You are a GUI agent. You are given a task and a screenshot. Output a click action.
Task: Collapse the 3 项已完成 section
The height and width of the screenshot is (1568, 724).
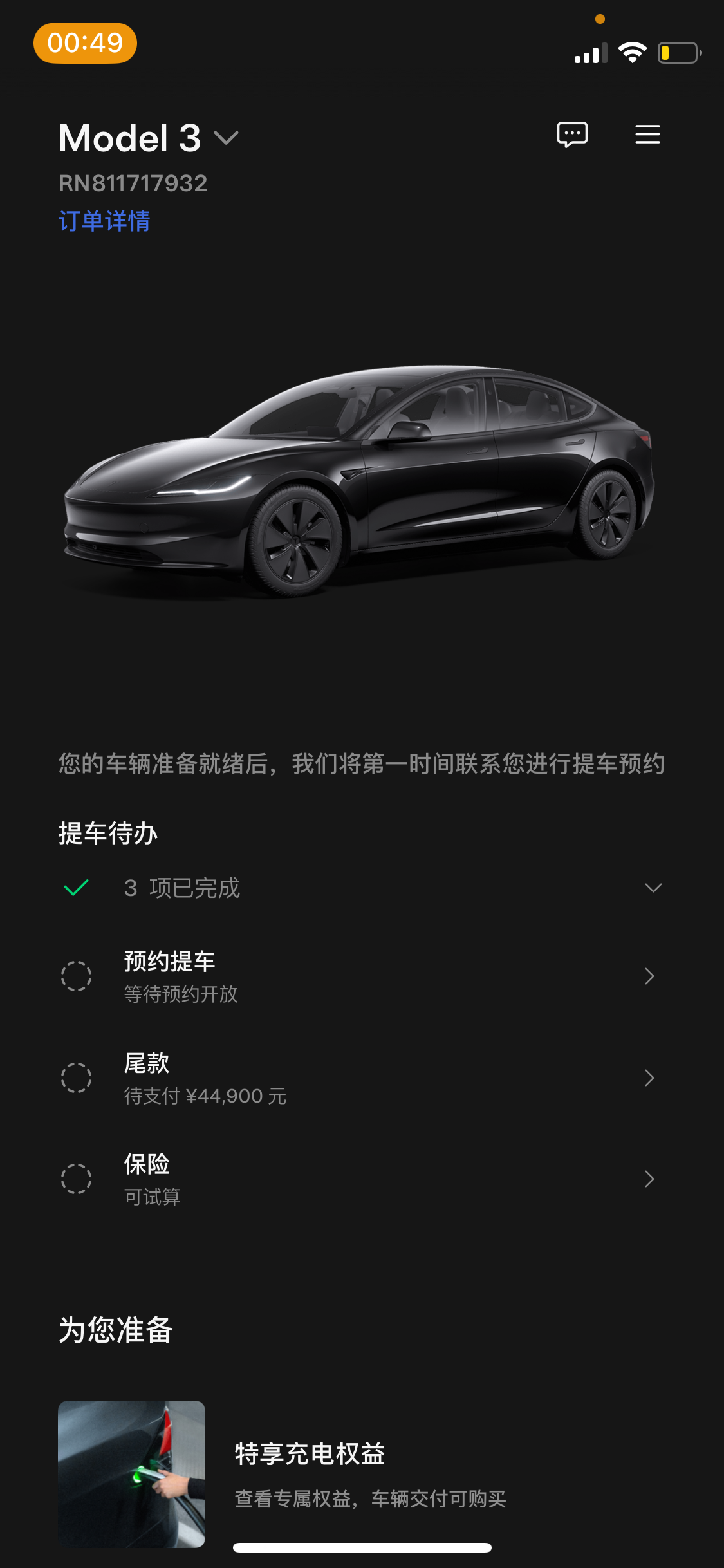pyautogui.click(x=654, y=887)
